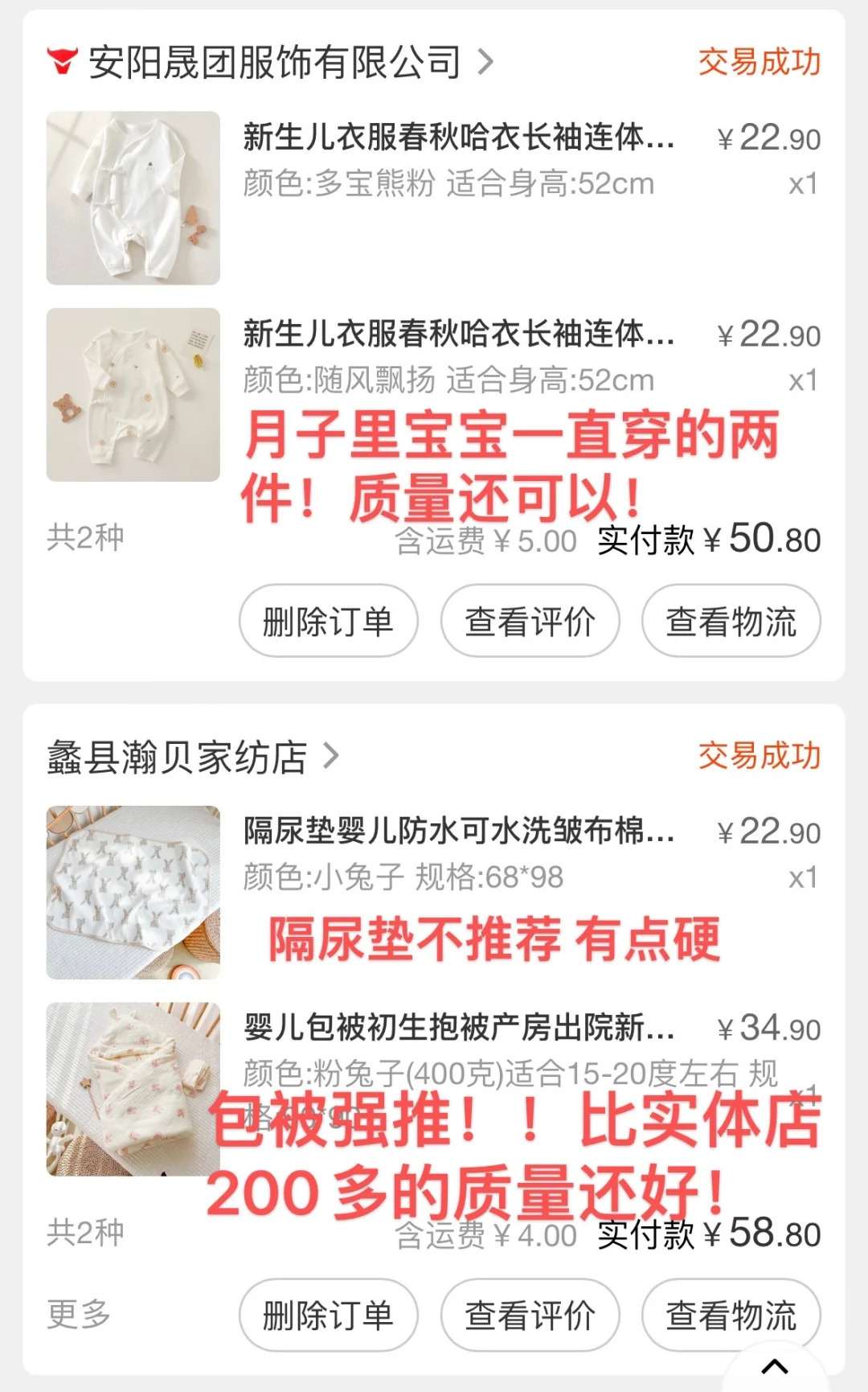Check logistics for the ¥50.80 order
The height and width of the screenshot is (1392, 868).
(x=731, y=621)
